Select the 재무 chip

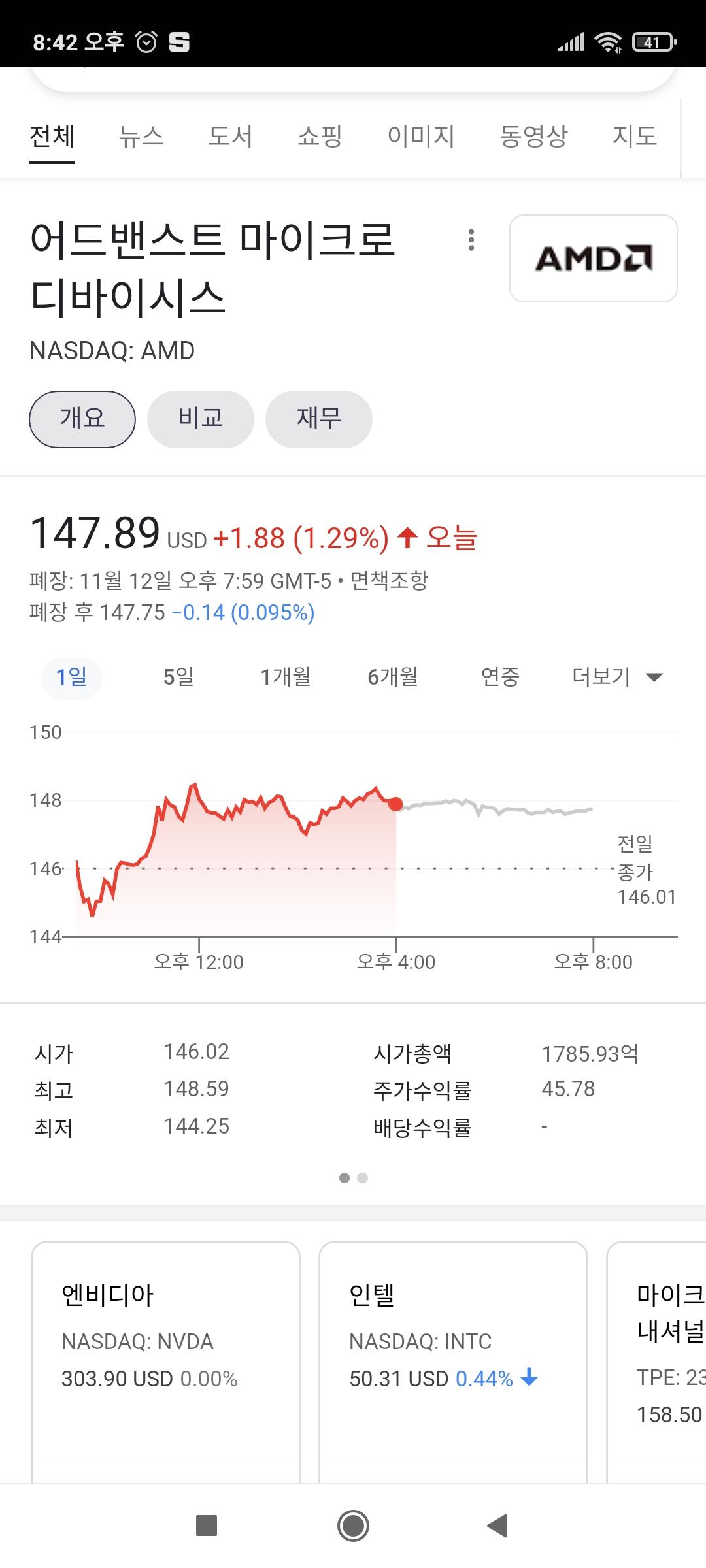point(319,419)
